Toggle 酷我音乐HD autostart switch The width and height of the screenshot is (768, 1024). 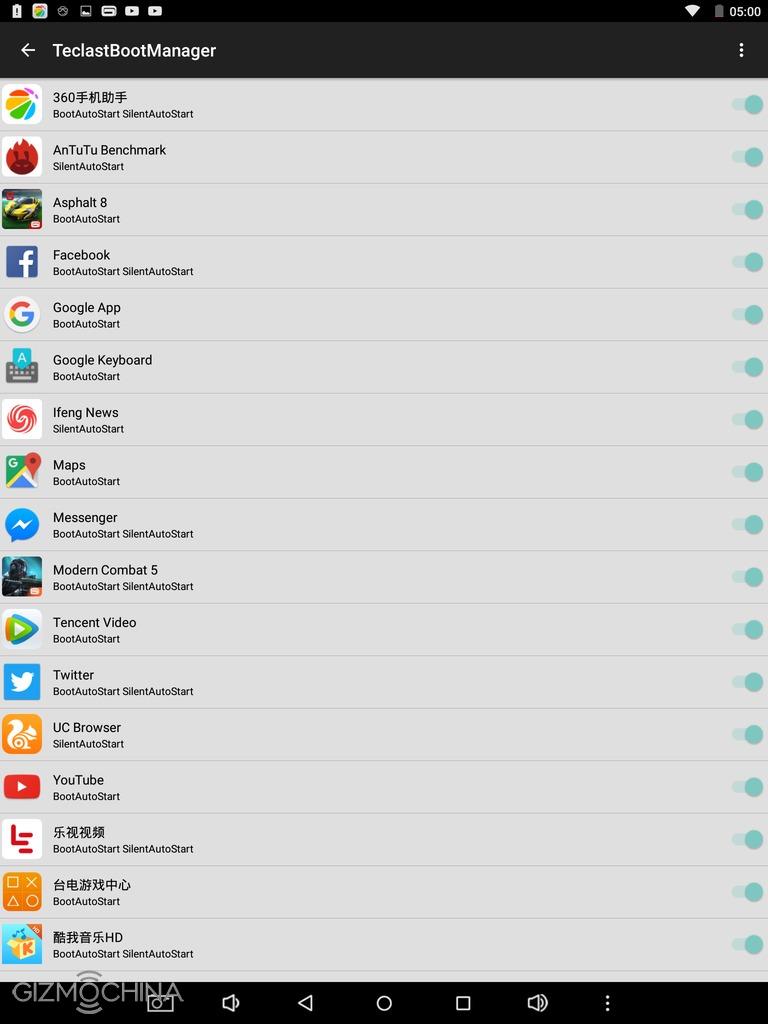(x=747, y=944)
